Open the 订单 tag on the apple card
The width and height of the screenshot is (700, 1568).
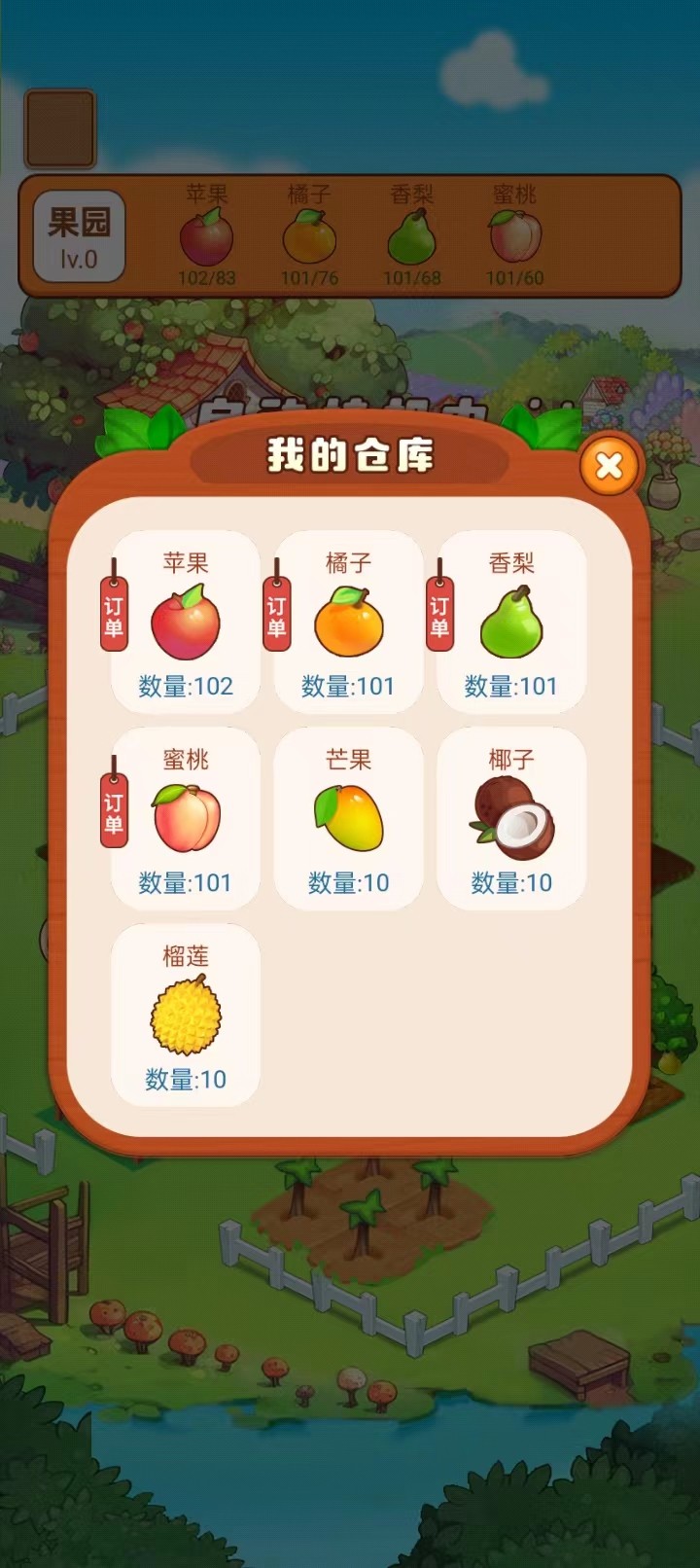click(114, 613)
